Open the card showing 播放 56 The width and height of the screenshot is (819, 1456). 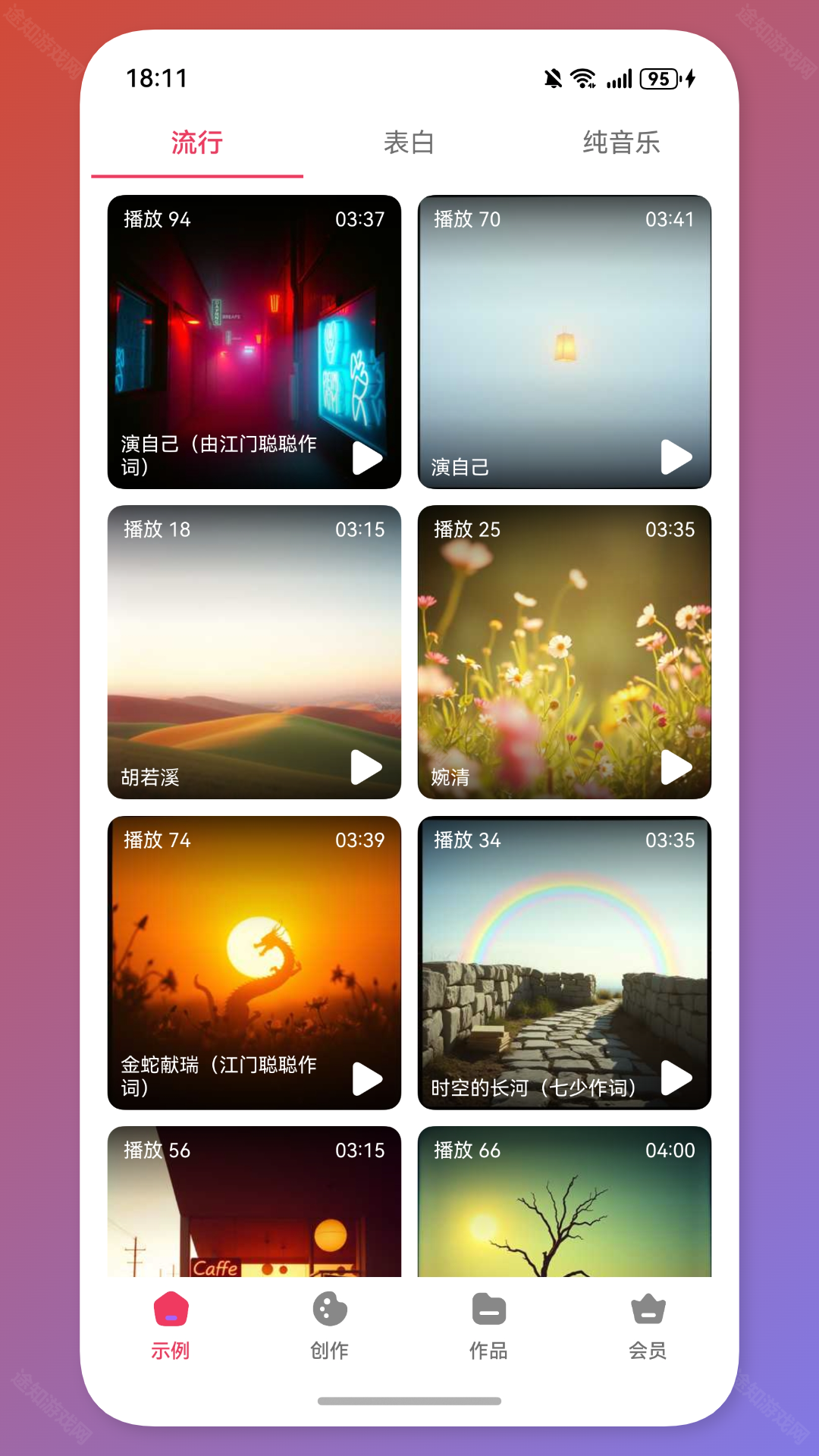pyautogui.click(x=254, y=1206)
